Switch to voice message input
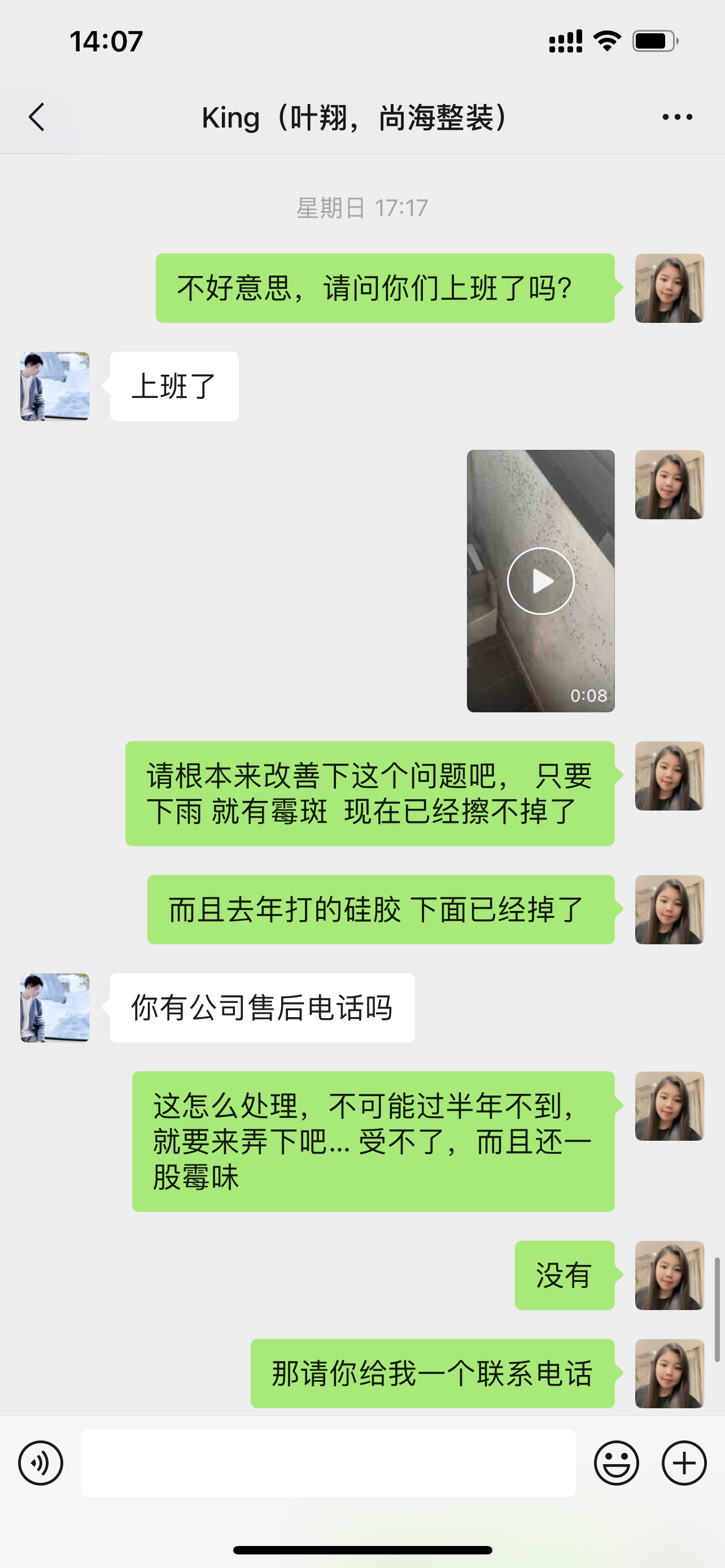Viewport: 725px width, 1568px height. [x=41, y=1462]
